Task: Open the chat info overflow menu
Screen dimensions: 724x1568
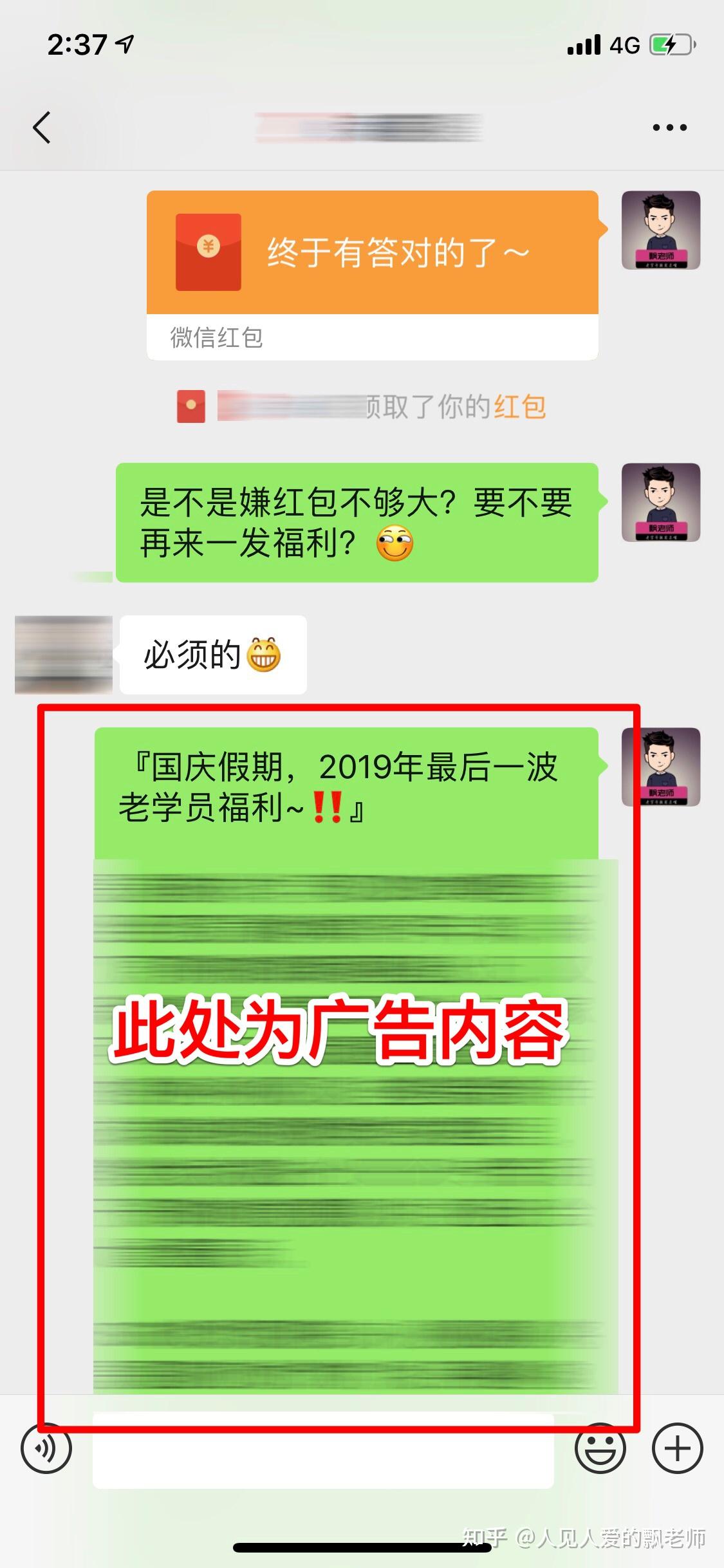Action: click(669, 127)
